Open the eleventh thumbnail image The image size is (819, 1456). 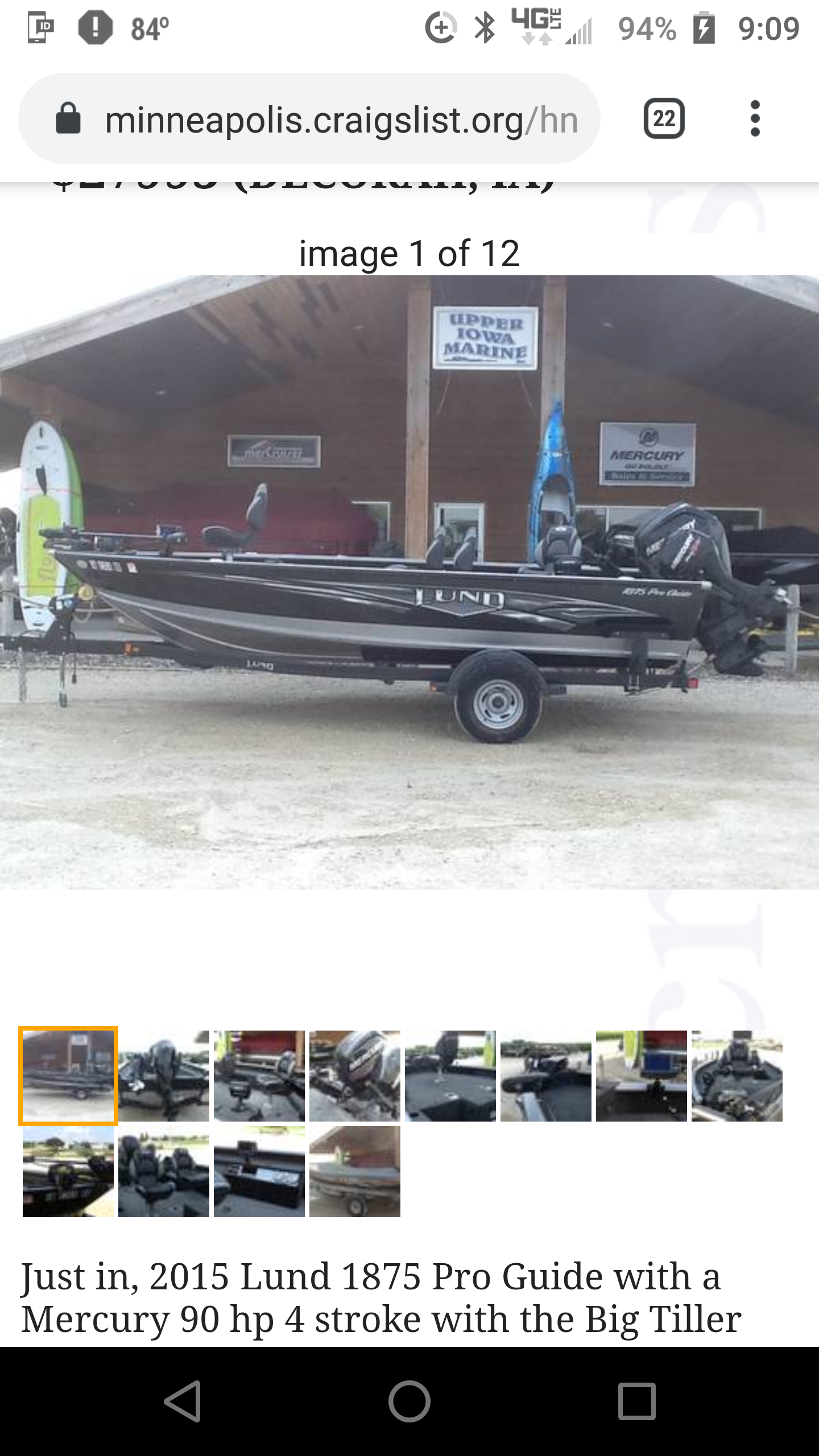(x=259, y=1172)
